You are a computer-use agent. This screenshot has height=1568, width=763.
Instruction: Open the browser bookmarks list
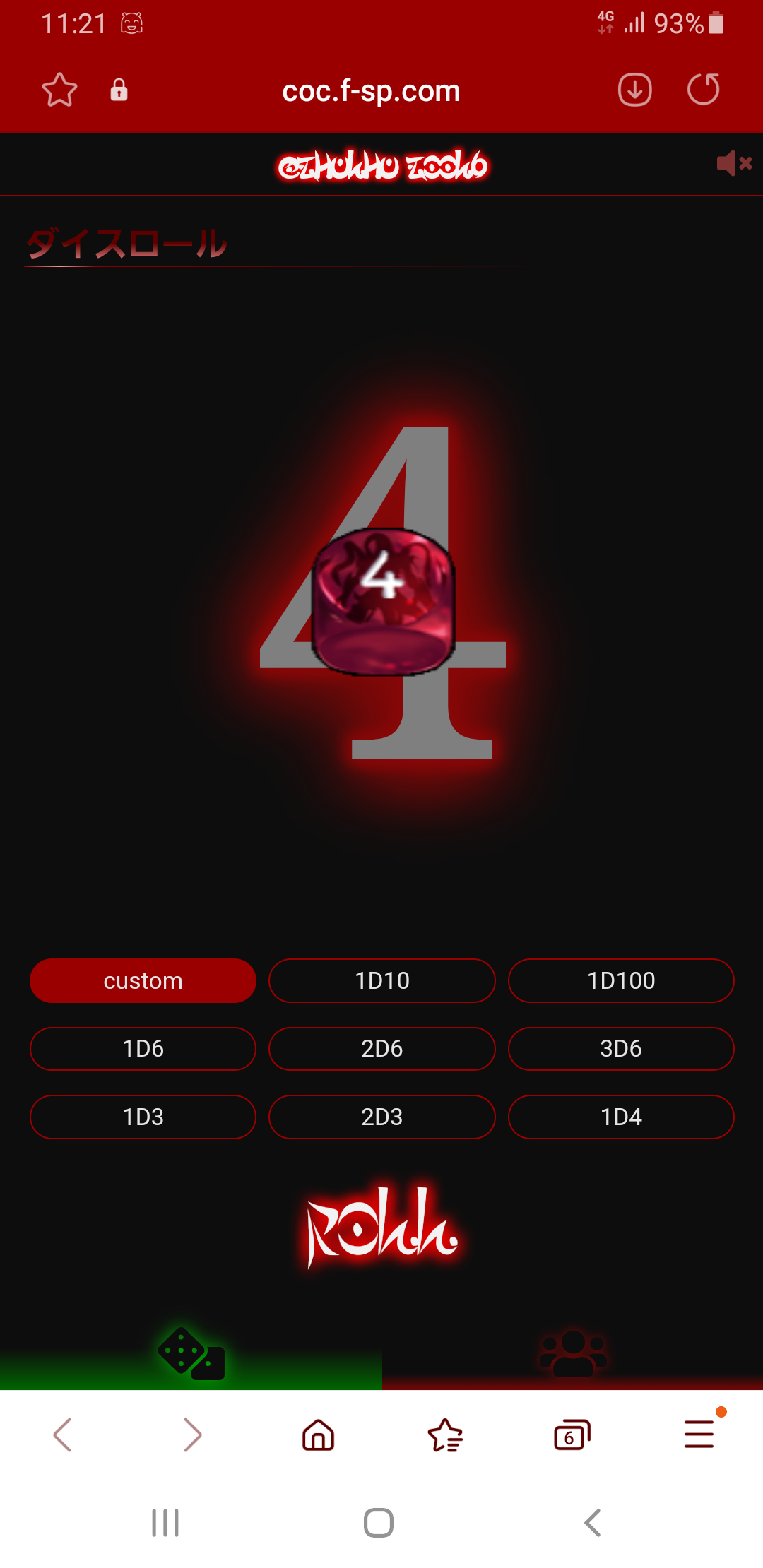[445, 1435]
